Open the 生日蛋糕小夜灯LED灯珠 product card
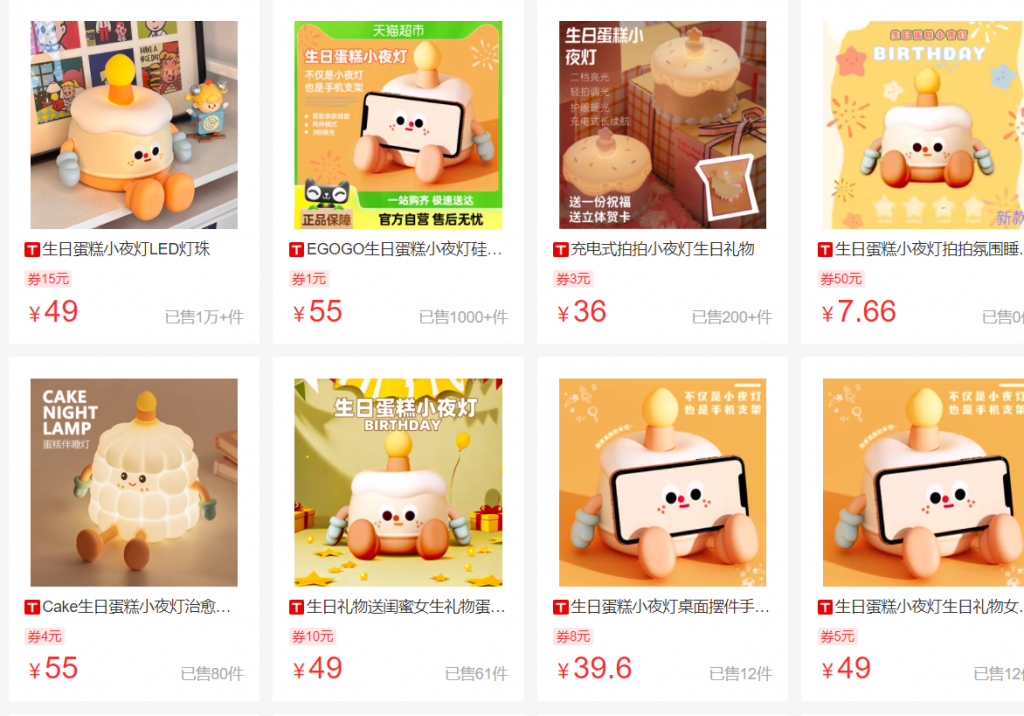 (134, 125)
